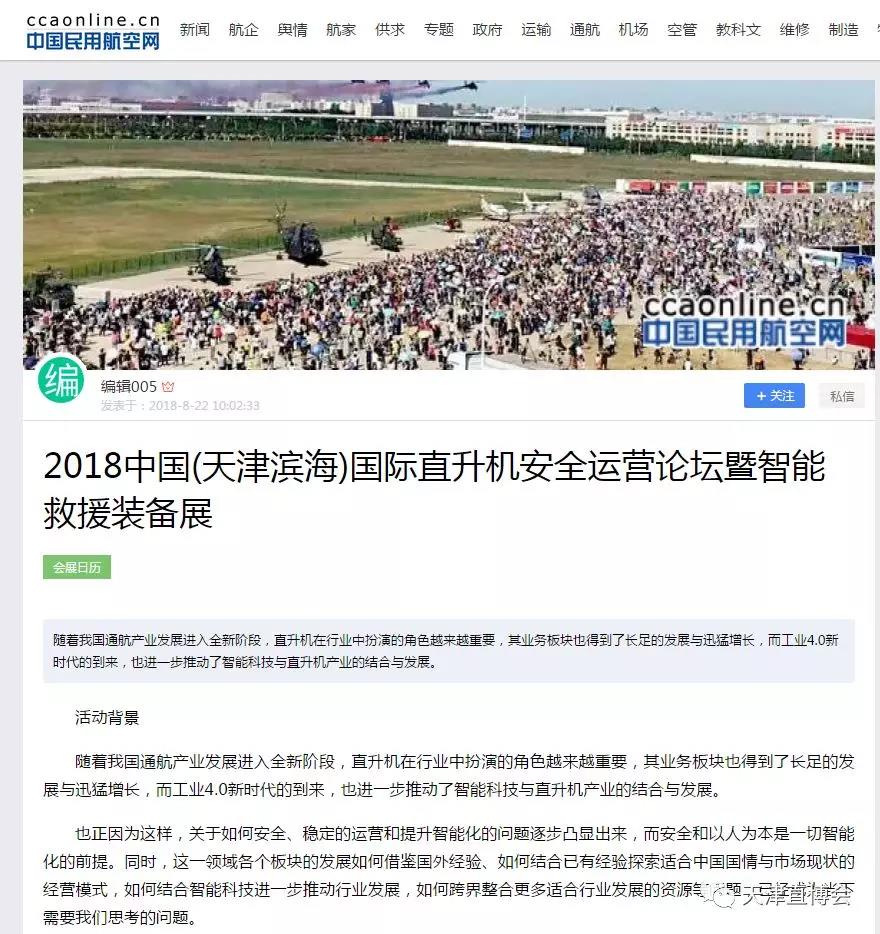Screen dimensions: 880x934
Task: Go to the 专题 section
Action: [x=438, y=30]
